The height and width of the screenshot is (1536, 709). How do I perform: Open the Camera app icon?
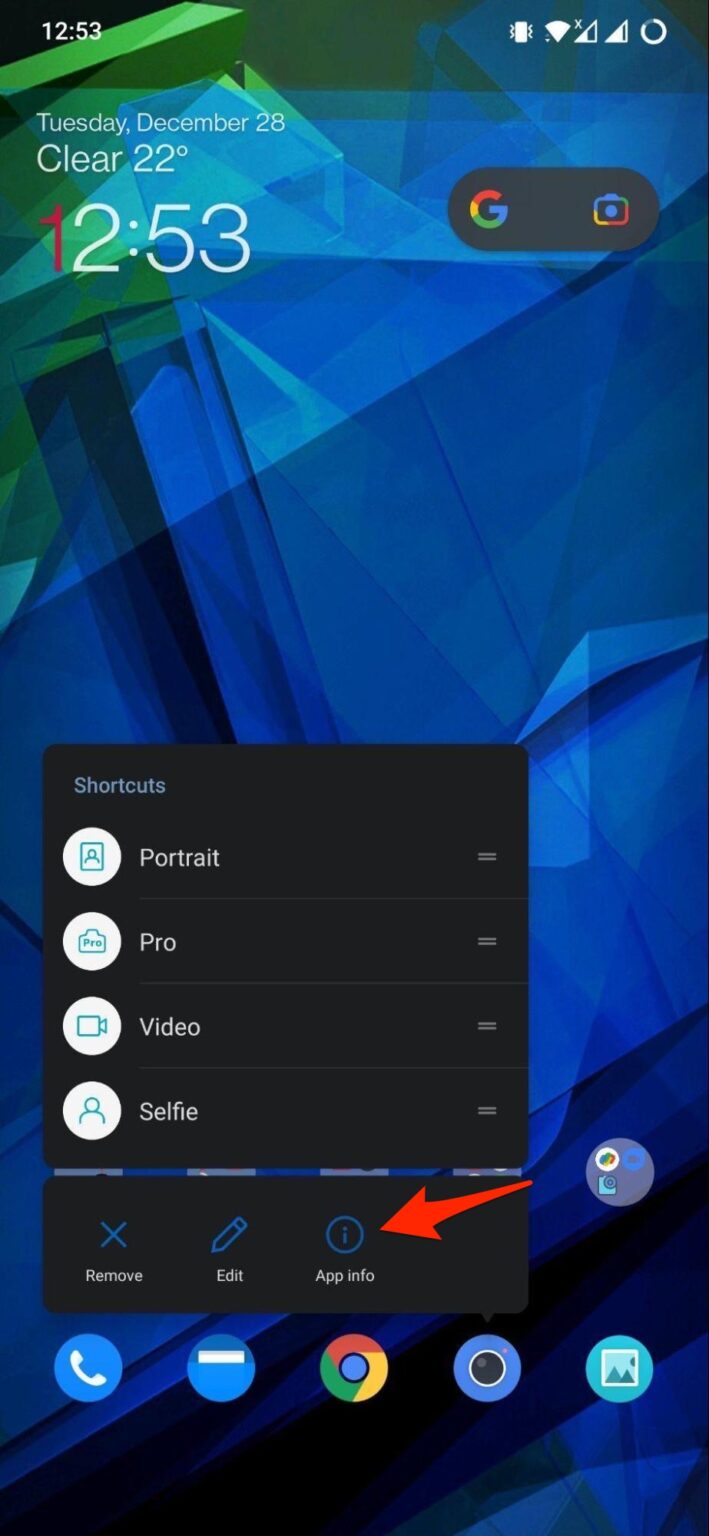[487, 1368]
